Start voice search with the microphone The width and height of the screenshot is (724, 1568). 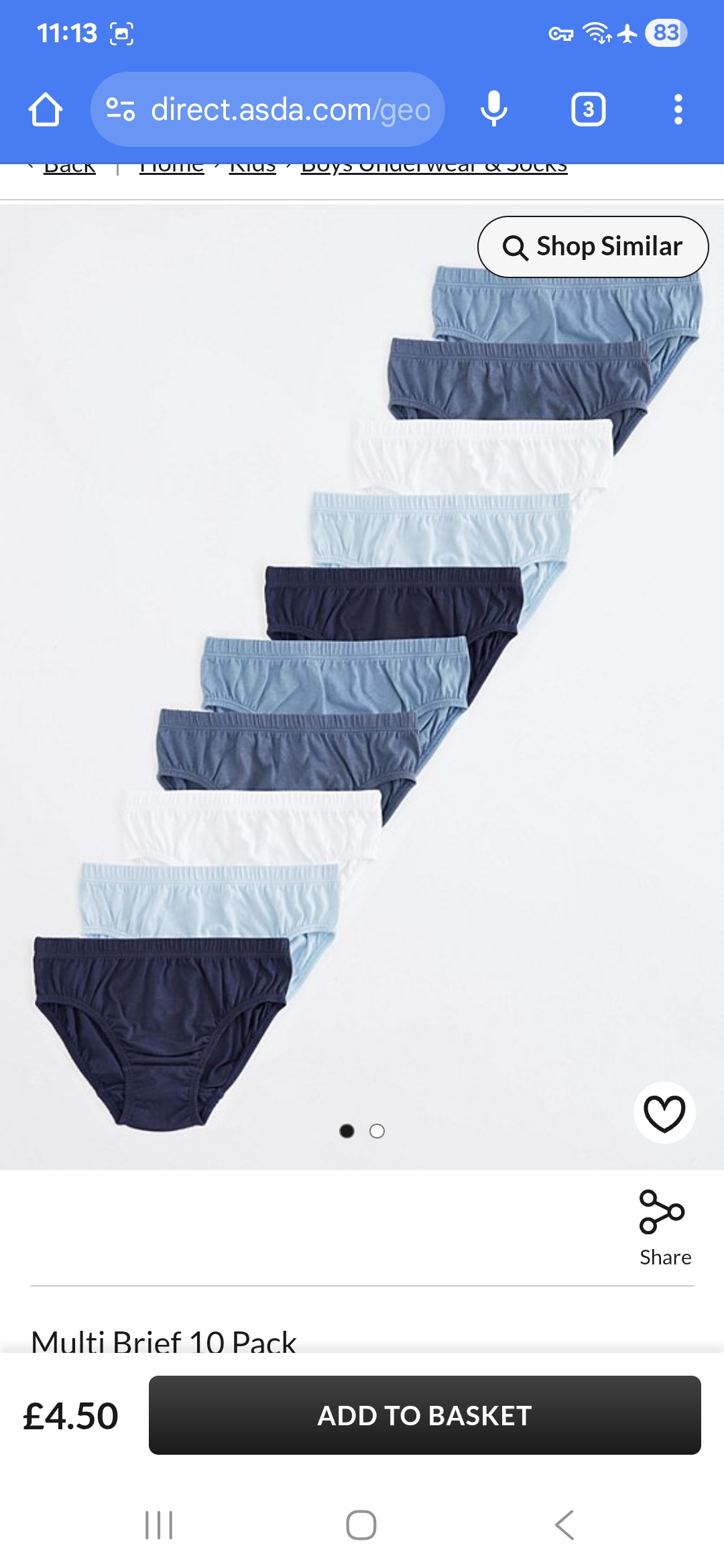click(494, 109)
